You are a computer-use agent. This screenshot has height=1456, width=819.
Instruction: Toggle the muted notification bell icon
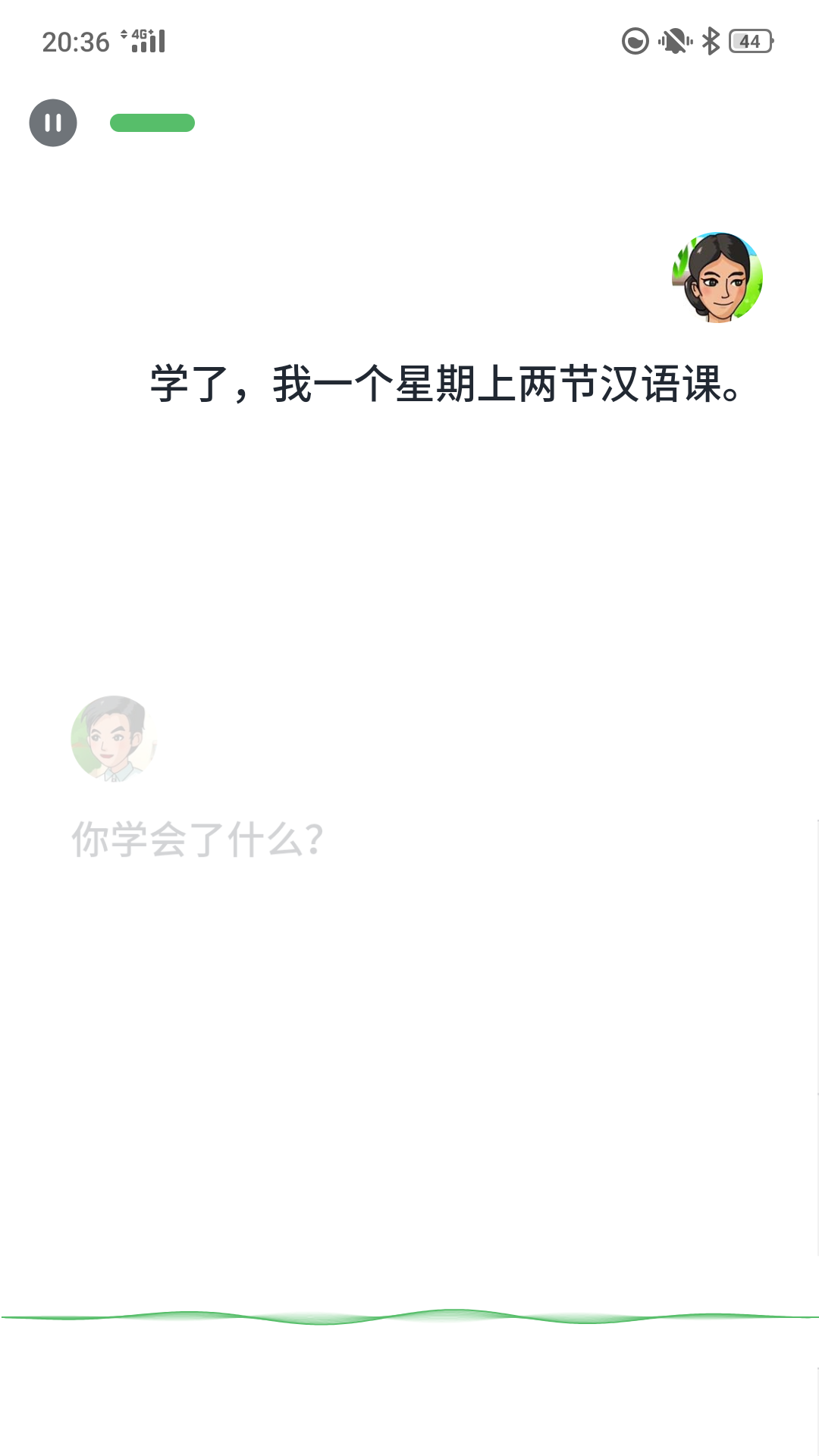pos(673,40)
